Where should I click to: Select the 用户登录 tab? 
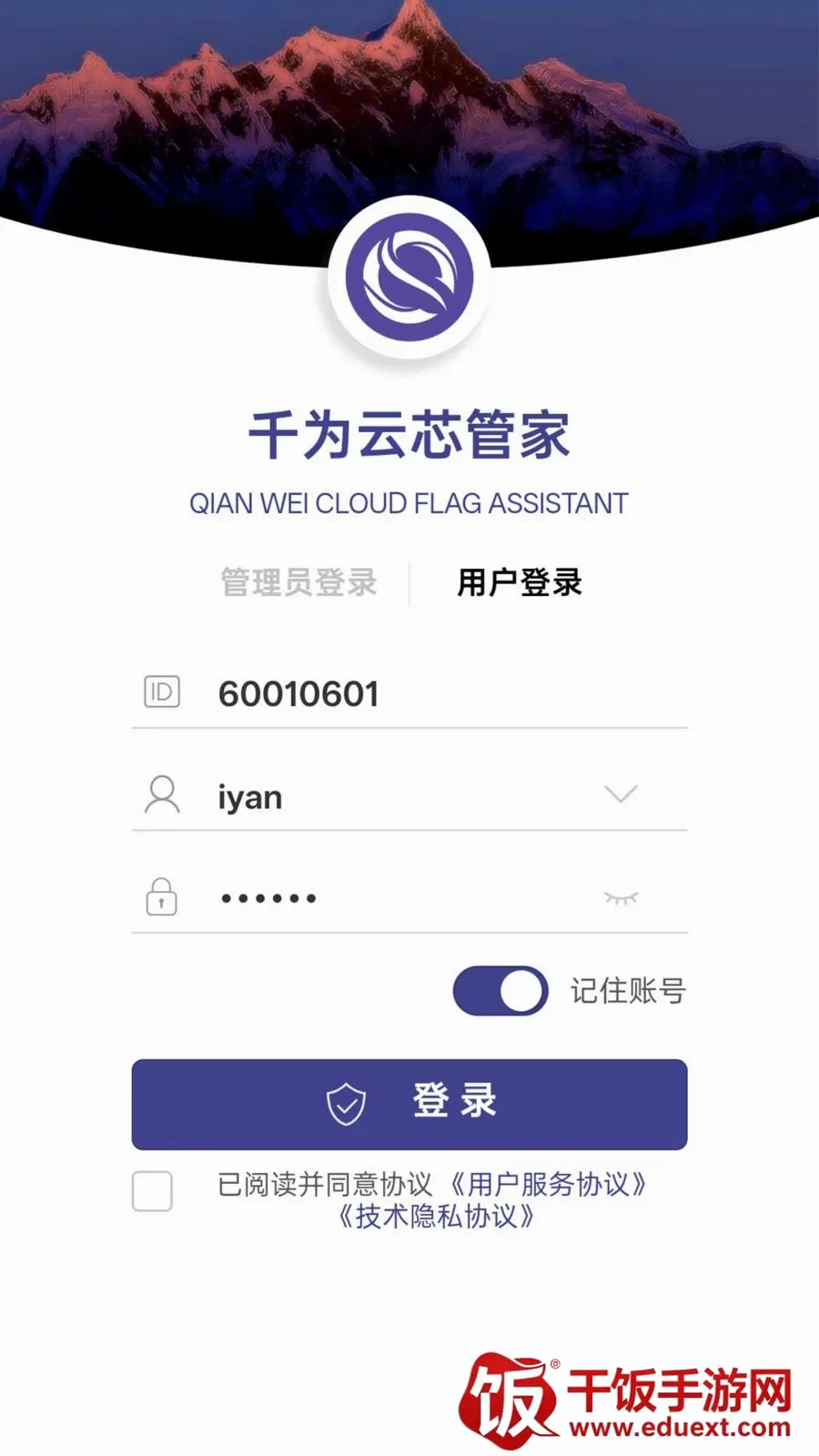click(x=519, y=582)
